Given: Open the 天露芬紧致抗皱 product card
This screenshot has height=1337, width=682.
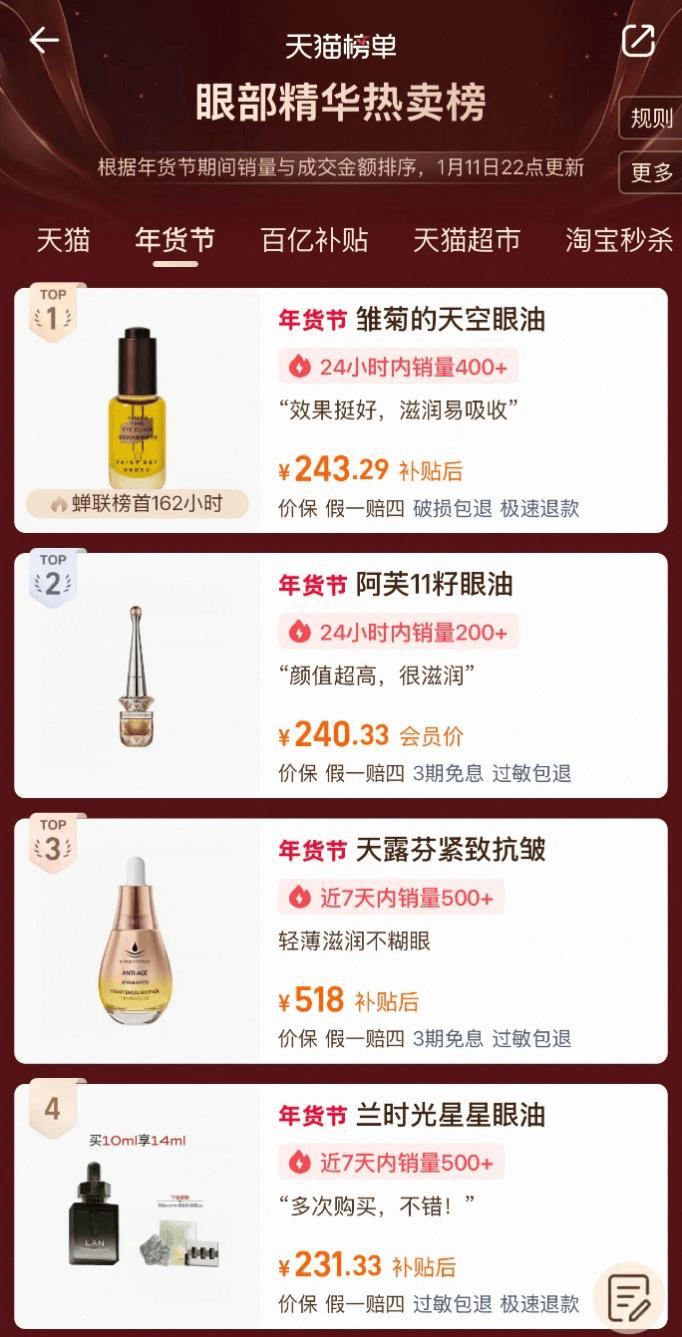Looking at the screenshot, I should click(x=340, y=941).
